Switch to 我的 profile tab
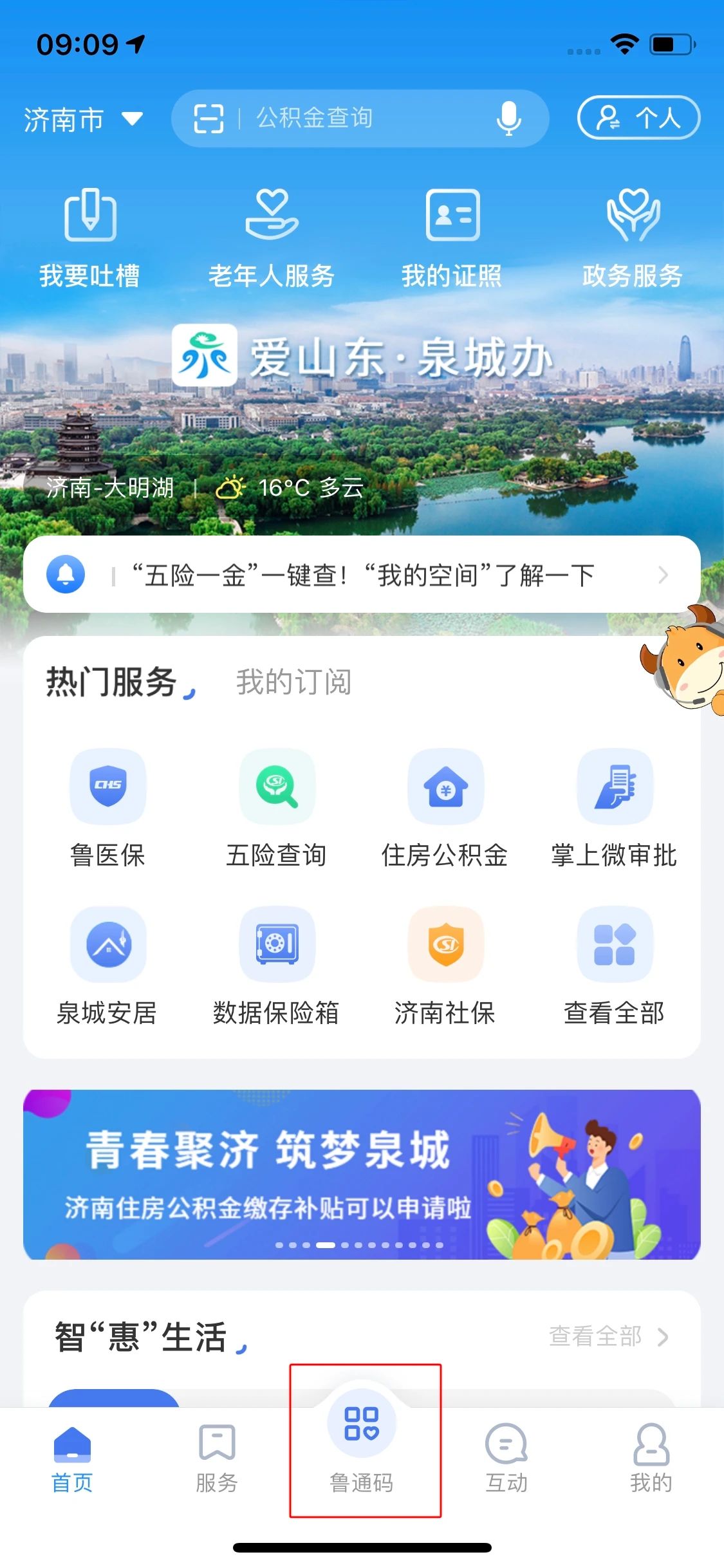Screen dimensions: 724x1568 pyautogui.click(x=651, y=1457)
